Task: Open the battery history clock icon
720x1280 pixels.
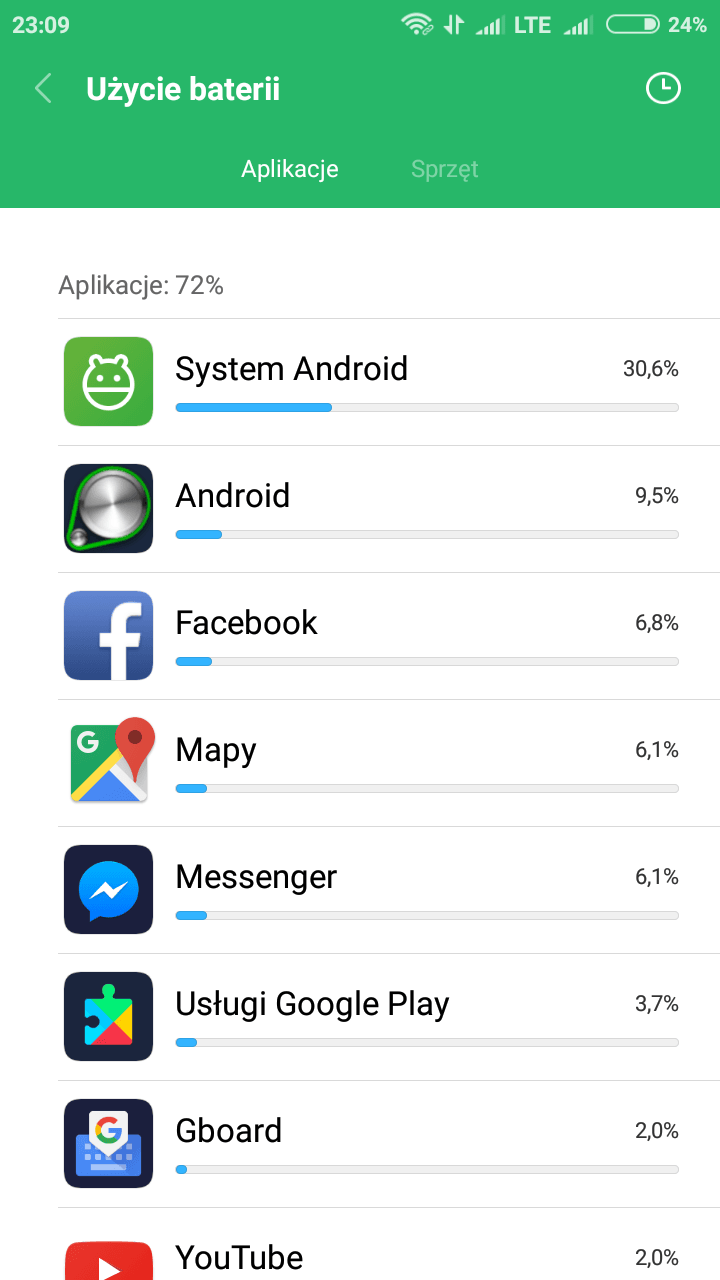Action: (x=662, y=89)
